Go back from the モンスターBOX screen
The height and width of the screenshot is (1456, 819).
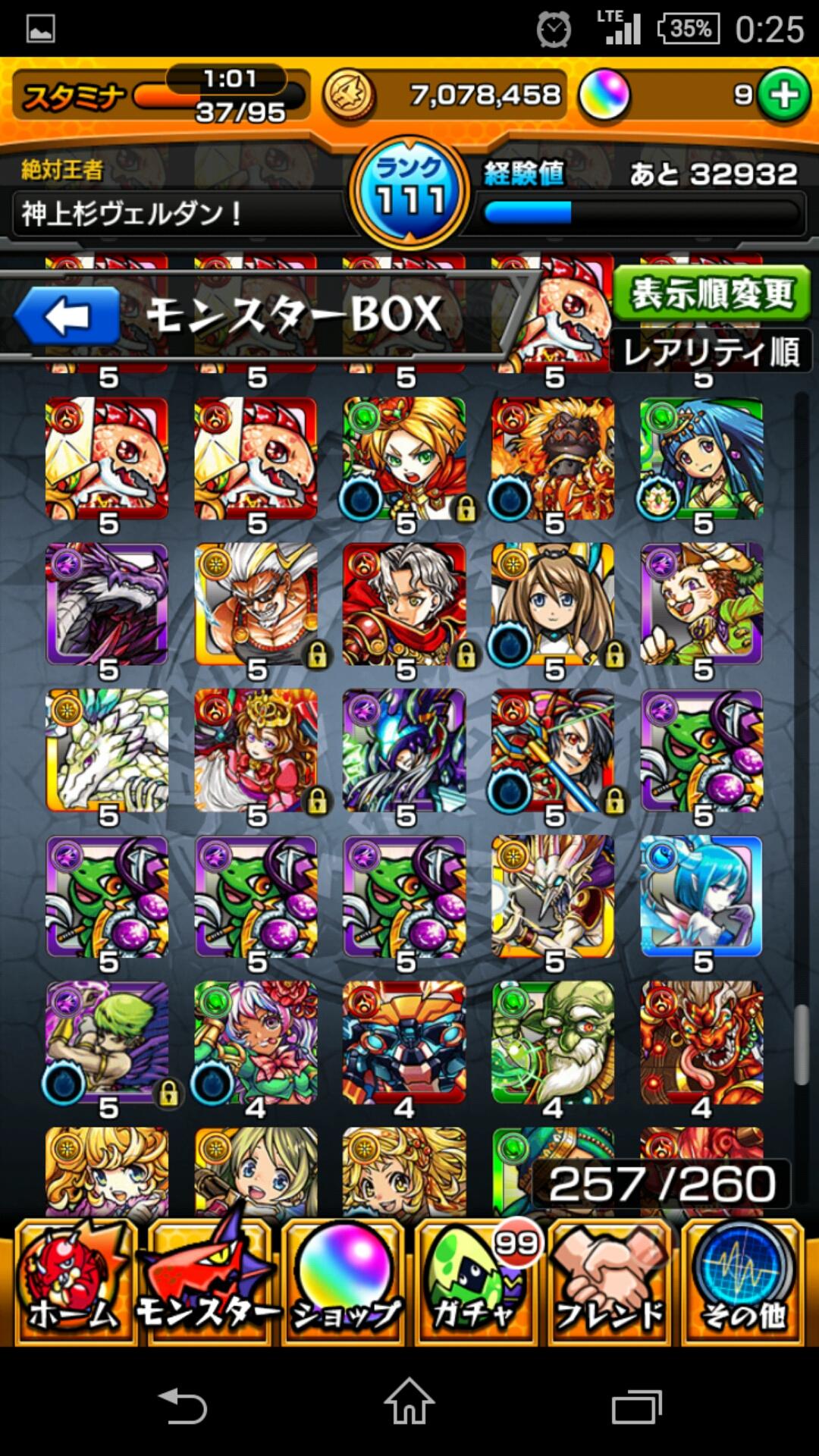pyautogui.click(x=67, y=315)
